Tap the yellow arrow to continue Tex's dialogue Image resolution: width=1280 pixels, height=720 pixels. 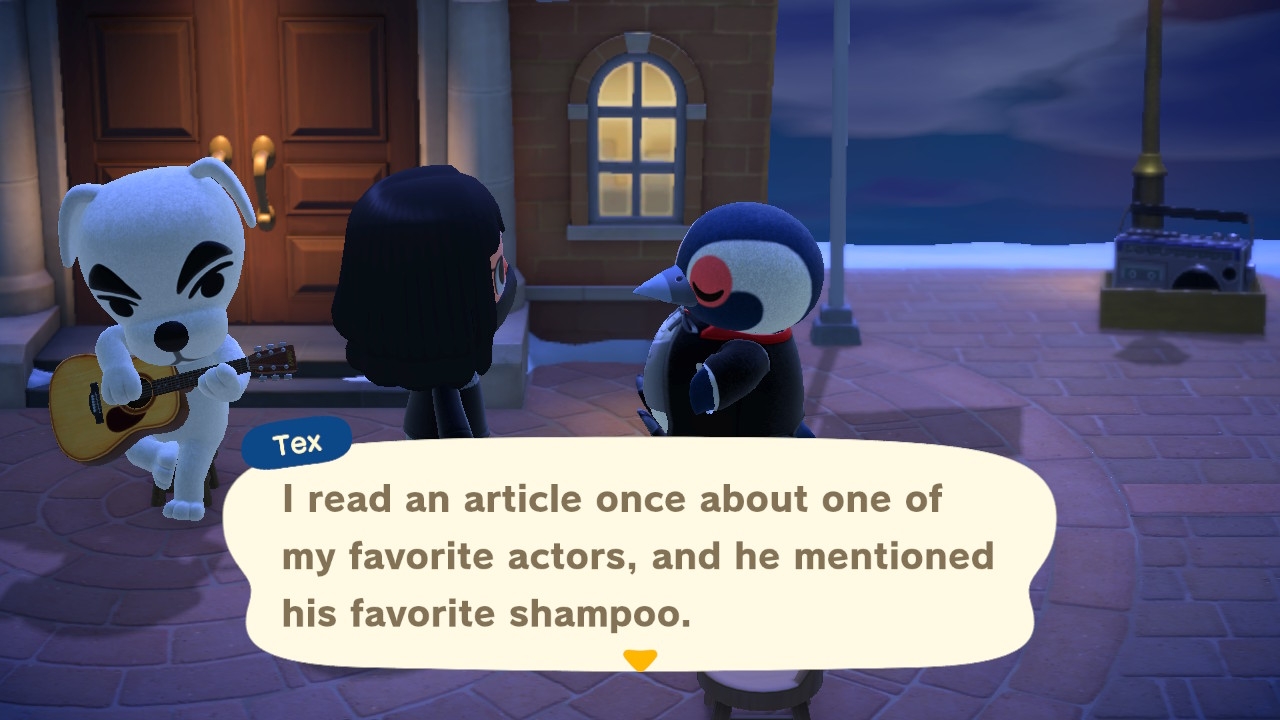tap(640, 660)
